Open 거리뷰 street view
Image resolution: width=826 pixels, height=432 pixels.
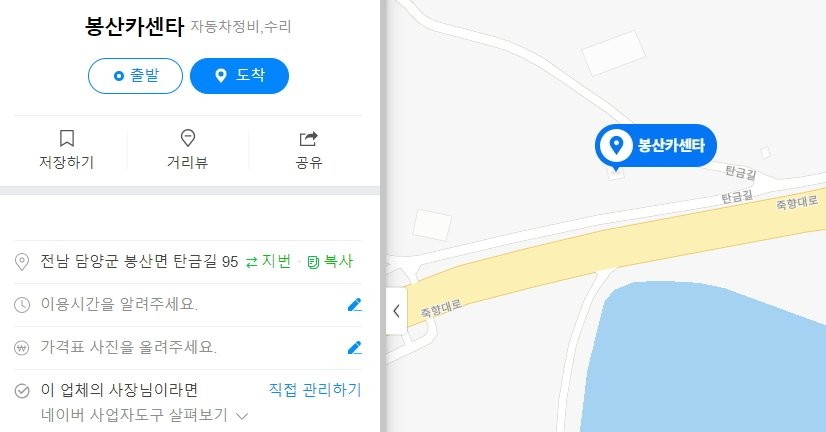tap(187, 149)
